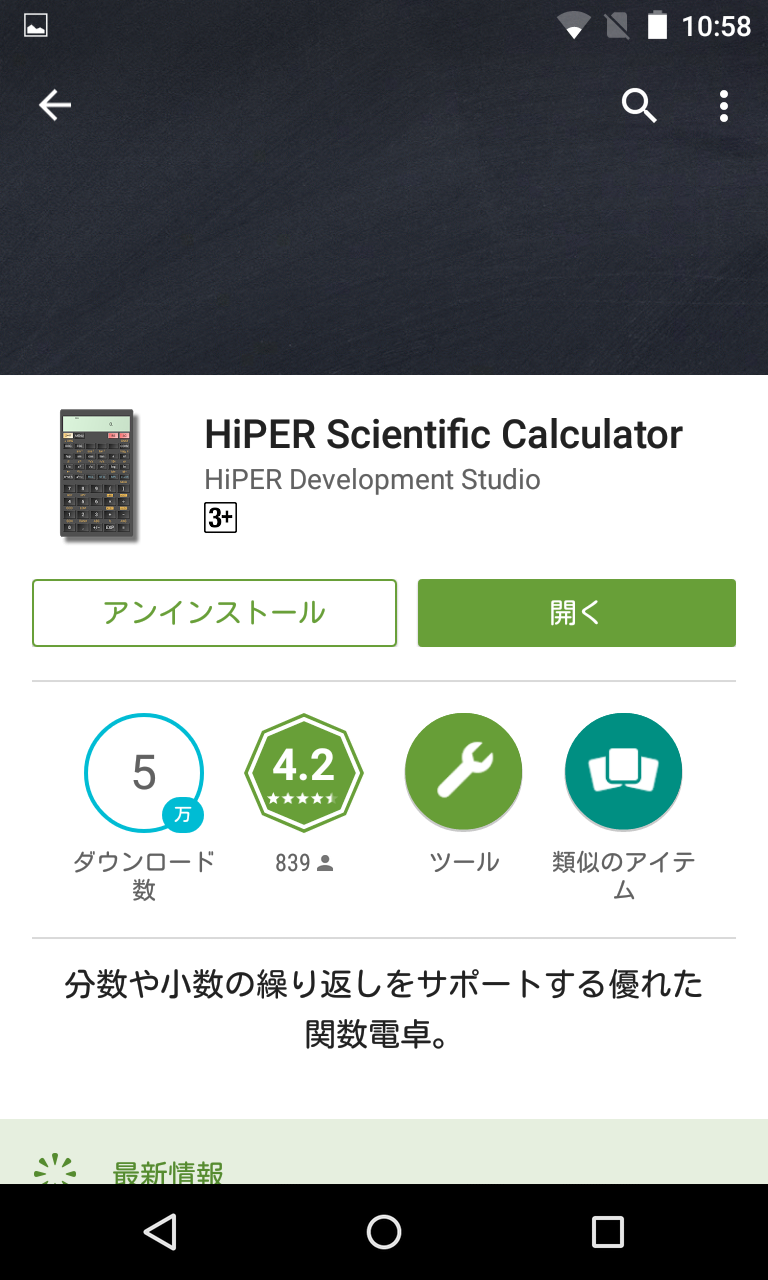The width and height of the screenshot is (768, 1280).
Task: Tap the Wi-Fi status icon
Action: pyautogui.click(x=574, y=25)
